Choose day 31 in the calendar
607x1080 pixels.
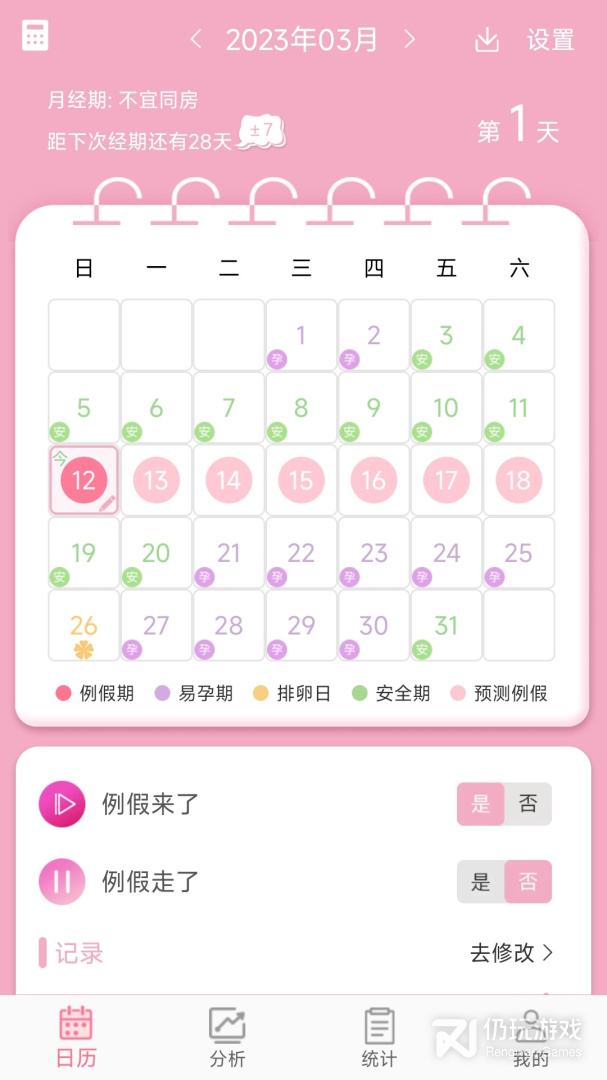click(x=446, y=626)
